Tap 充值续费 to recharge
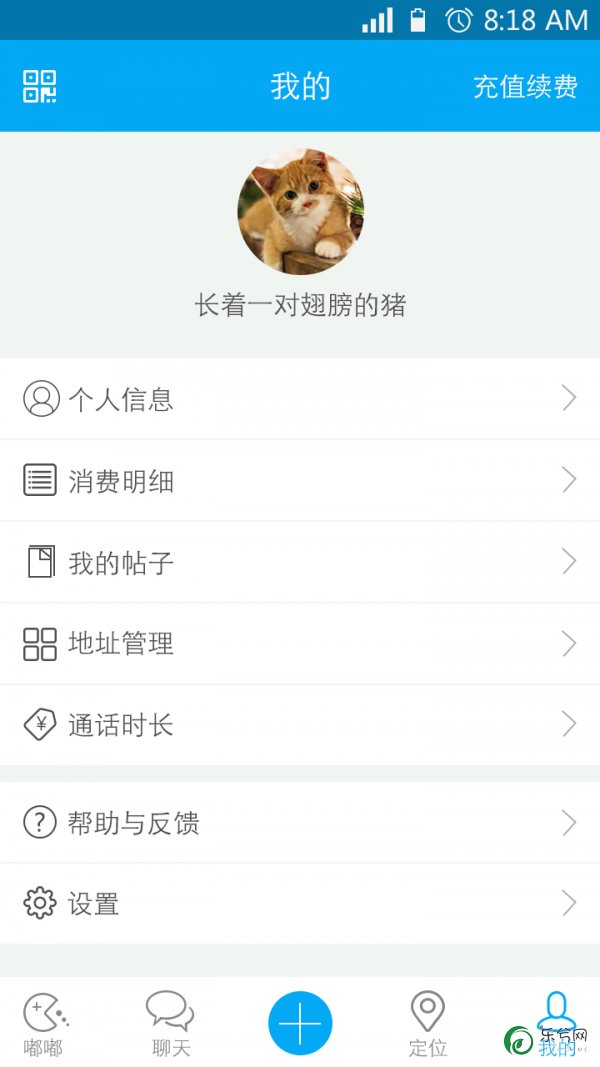Screen dimensions: 600x1067 click(525, 86)
